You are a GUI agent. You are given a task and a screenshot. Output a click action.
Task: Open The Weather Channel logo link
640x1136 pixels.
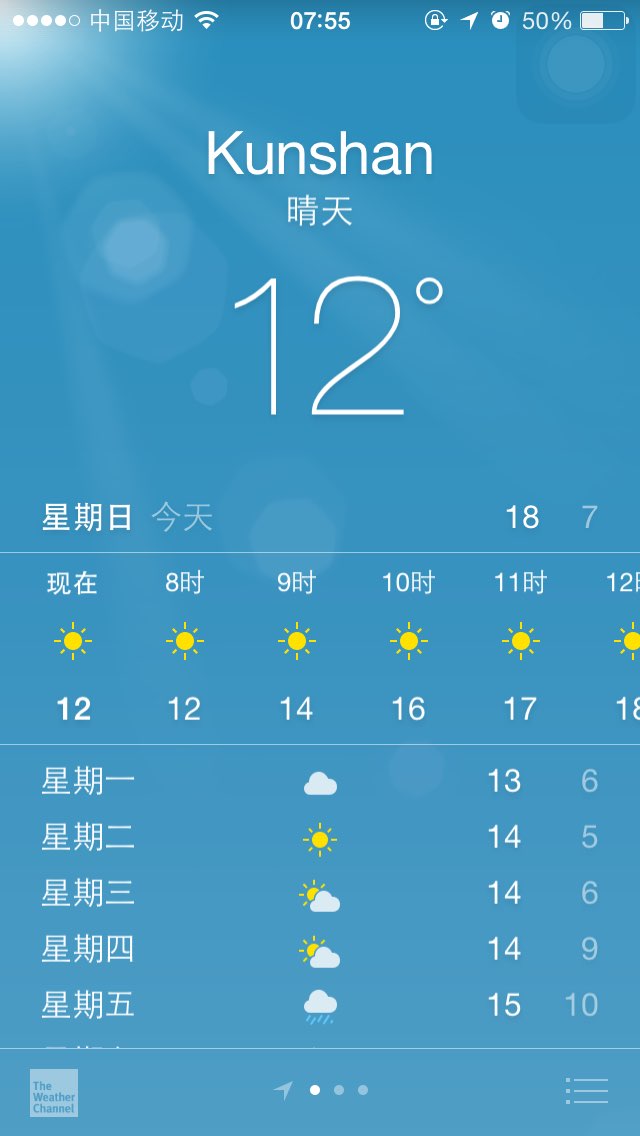click(x=54, y=1093)
